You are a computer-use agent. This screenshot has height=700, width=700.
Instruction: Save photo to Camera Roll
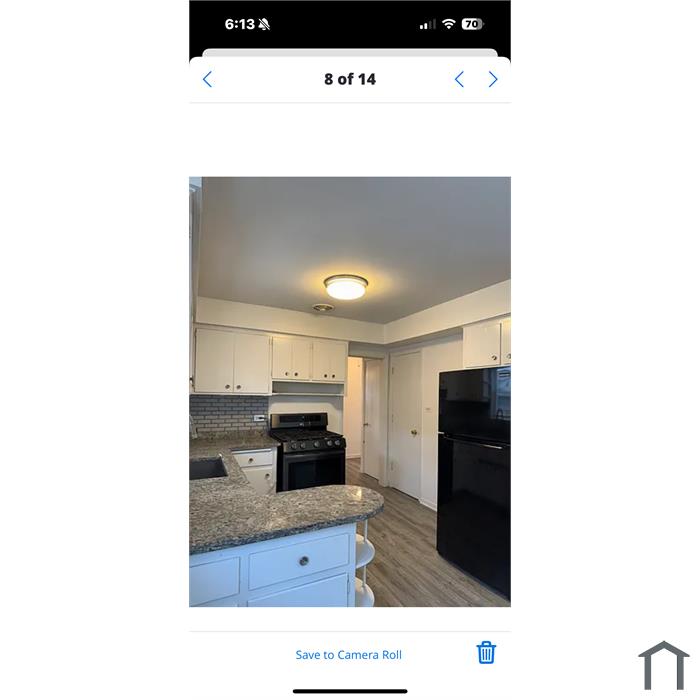point(348,655)
